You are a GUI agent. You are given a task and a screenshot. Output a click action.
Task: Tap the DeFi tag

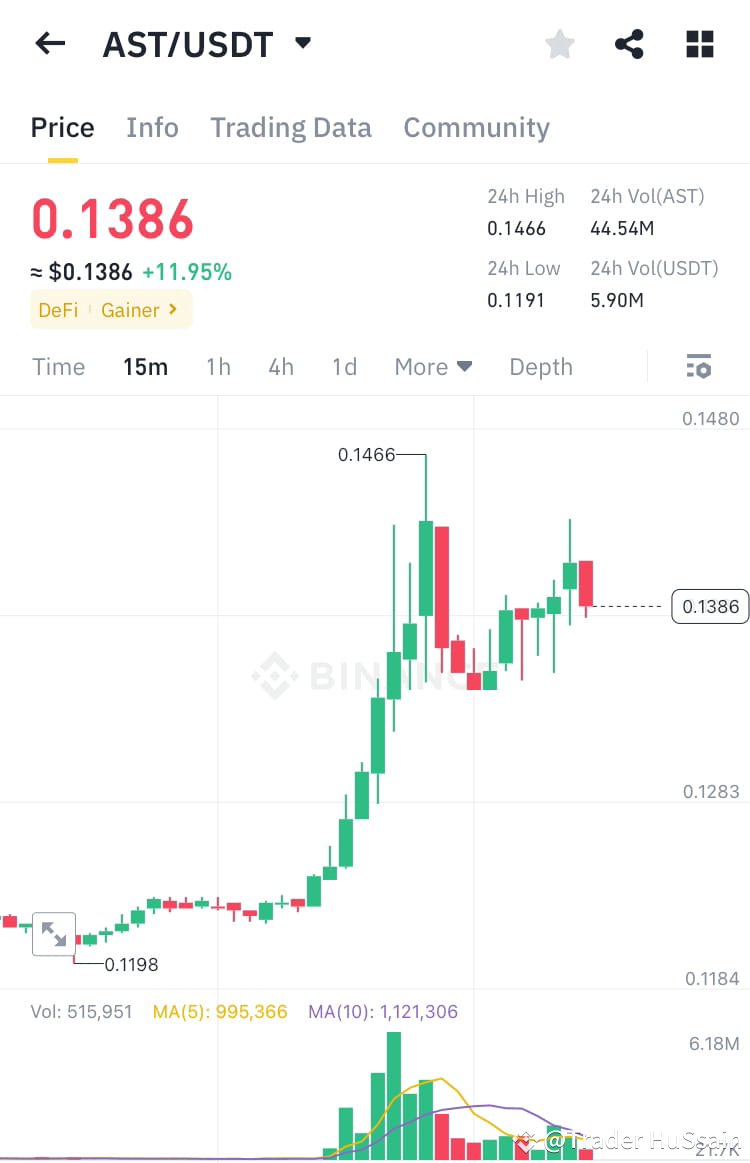57,310
